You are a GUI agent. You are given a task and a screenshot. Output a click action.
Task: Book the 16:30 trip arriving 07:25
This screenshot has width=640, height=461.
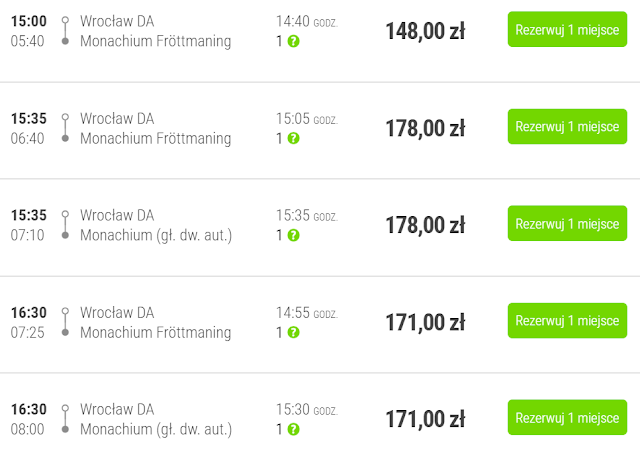[567, 321]
